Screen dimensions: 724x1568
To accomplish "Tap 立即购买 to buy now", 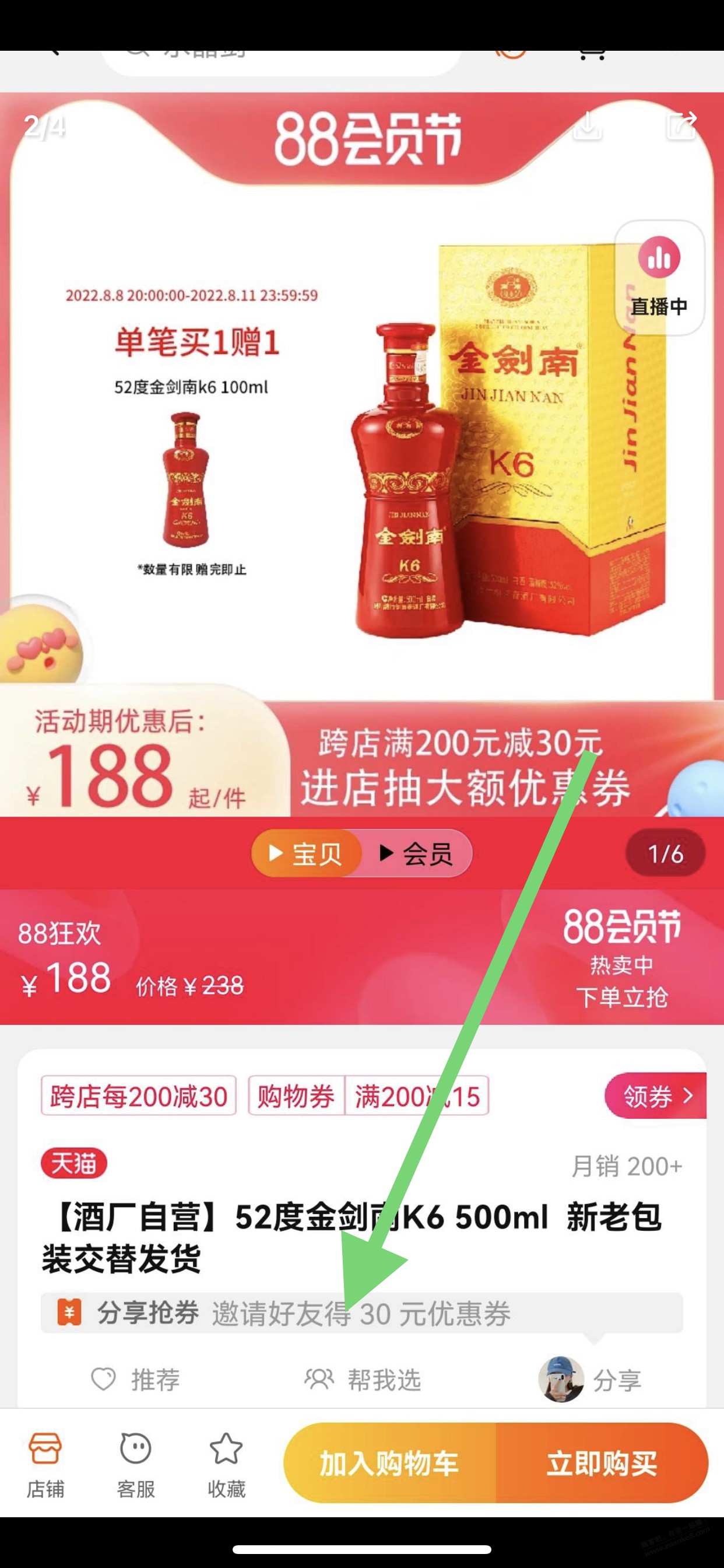I will point(602,1464).
